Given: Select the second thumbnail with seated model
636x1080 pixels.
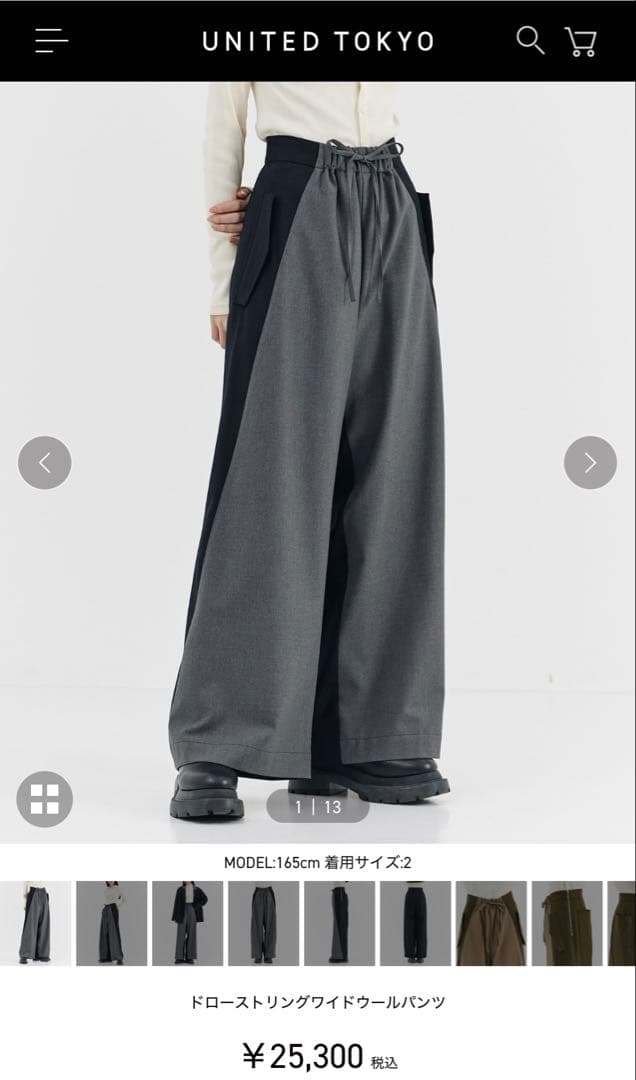Looking at the screenshot, I should tap(111, 923).
